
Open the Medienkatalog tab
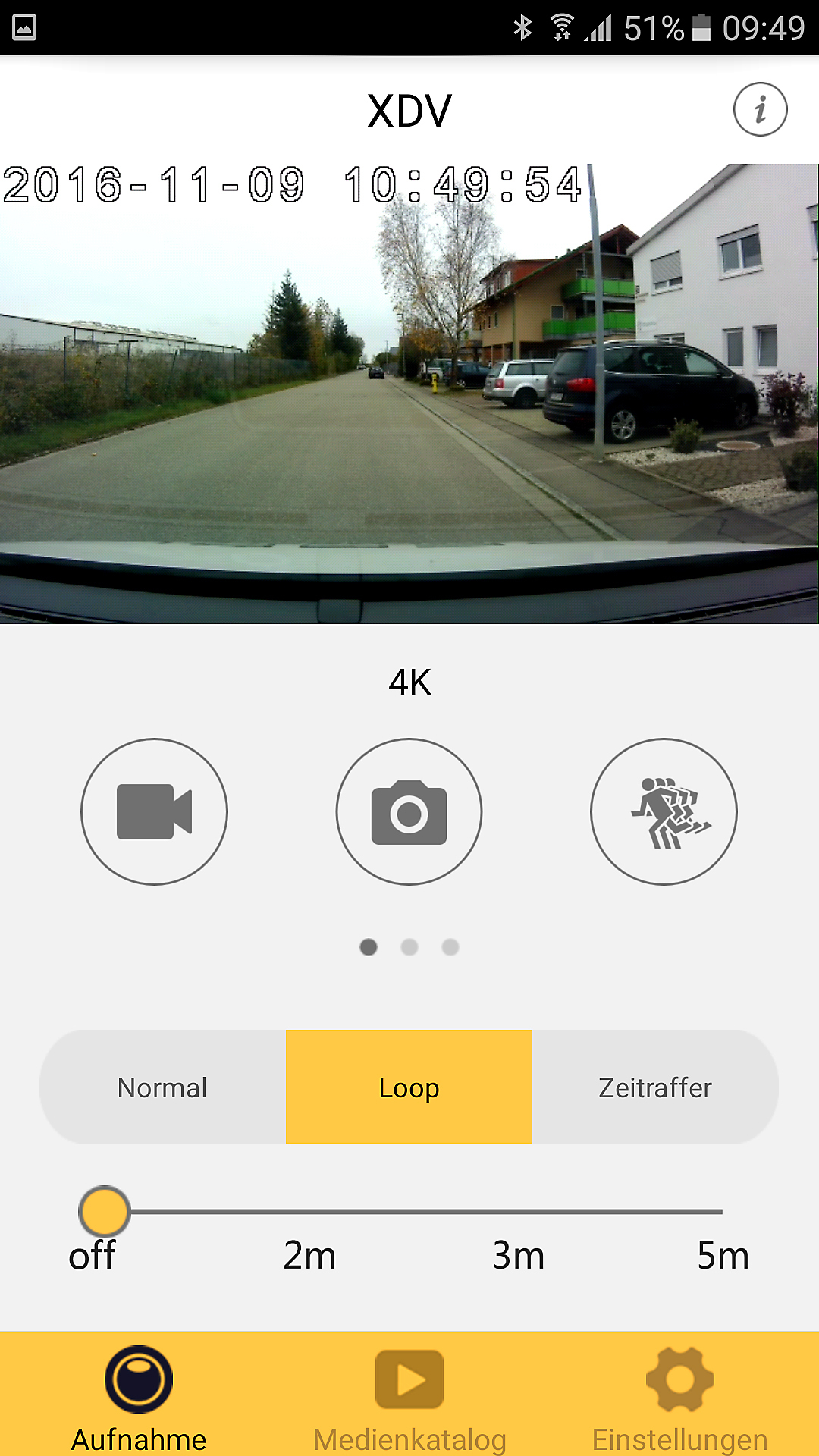click(x=409, y=1397)
